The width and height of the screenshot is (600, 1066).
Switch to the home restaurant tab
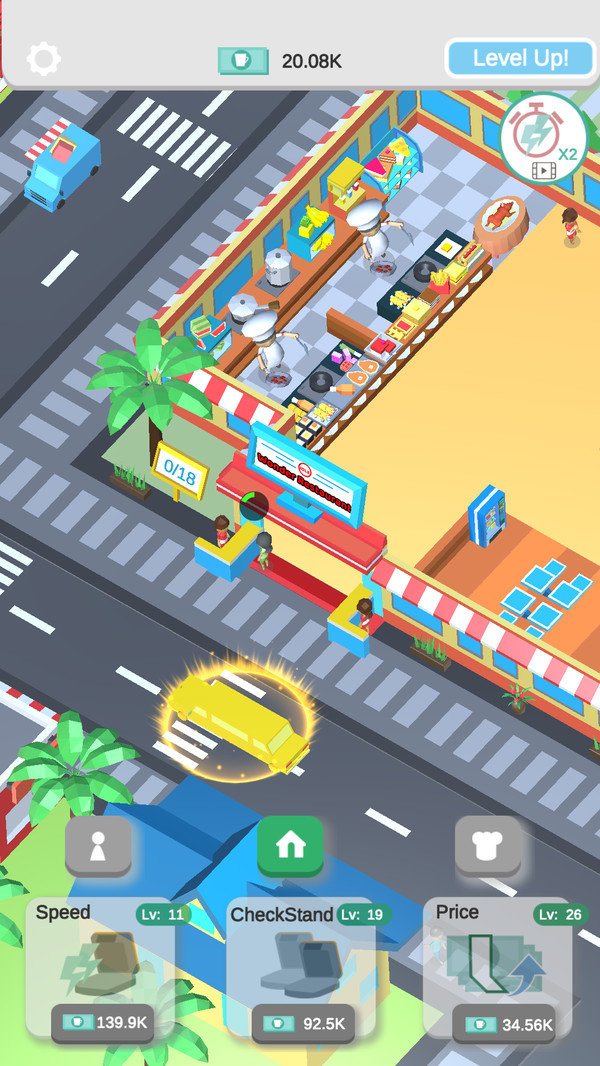(290, 846)
